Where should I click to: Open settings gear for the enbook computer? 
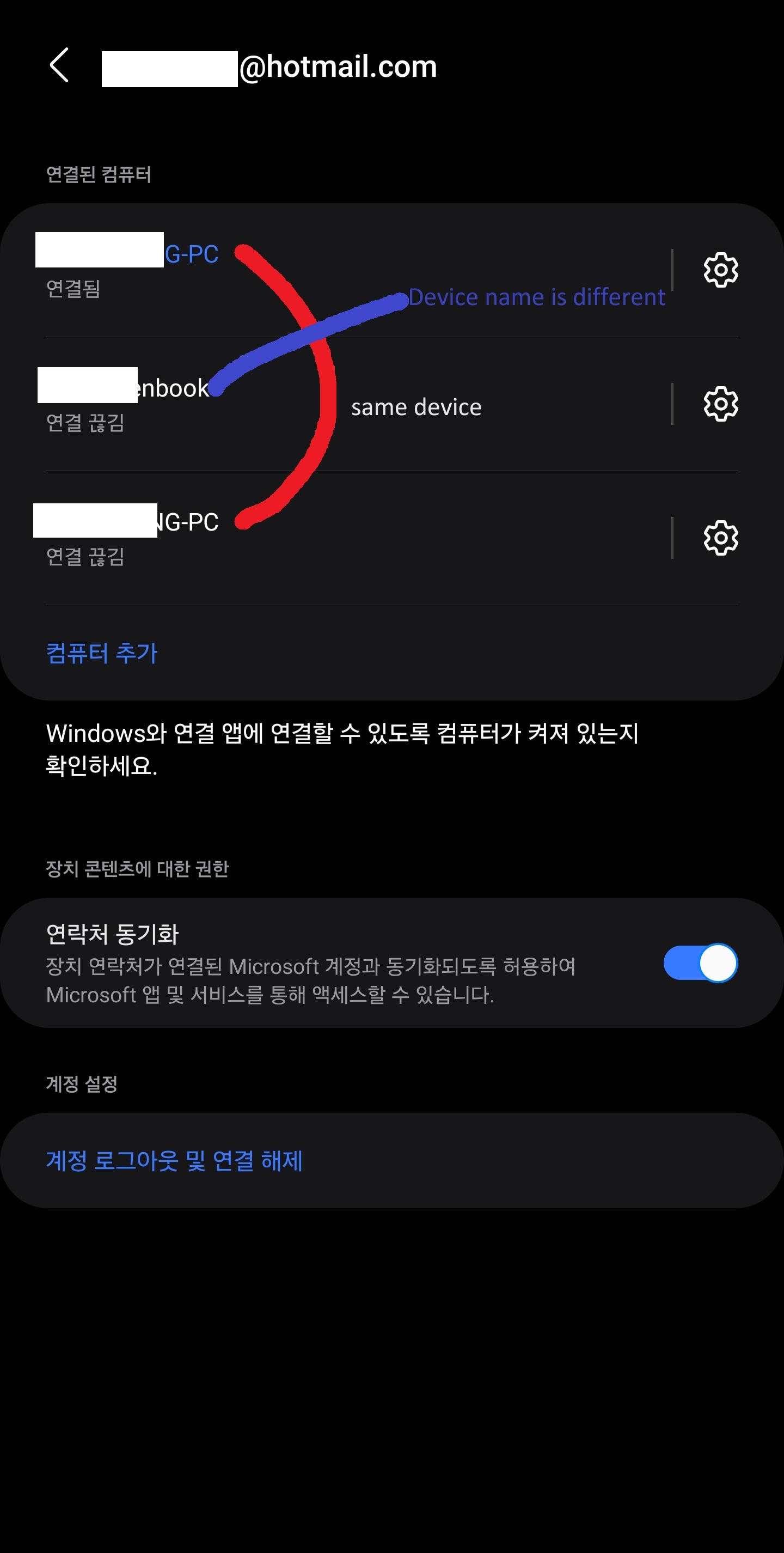coord(720,404)
